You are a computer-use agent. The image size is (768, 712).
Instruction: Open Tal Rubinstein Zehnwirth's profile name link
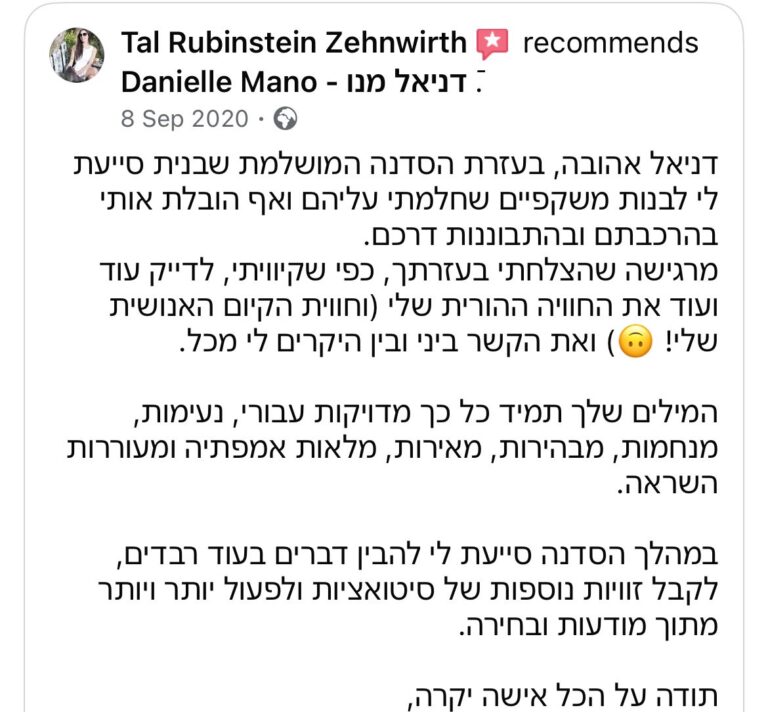tap(293, 43)
